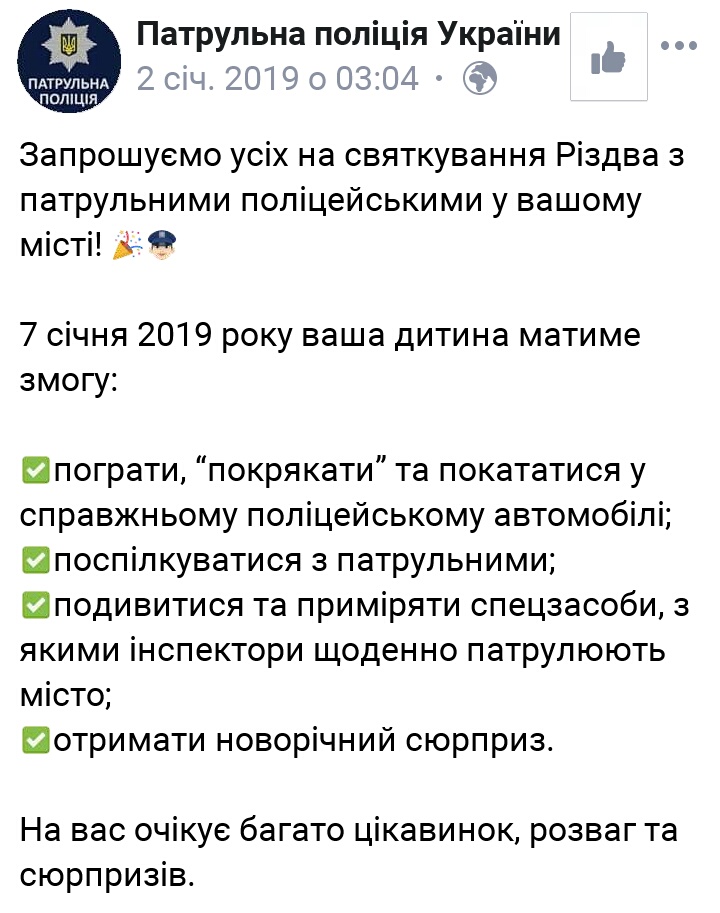Open the Патрульна поліція України page name
This screenshot has width=720, height=913.
pyautogui.click(x=348, y=35)
